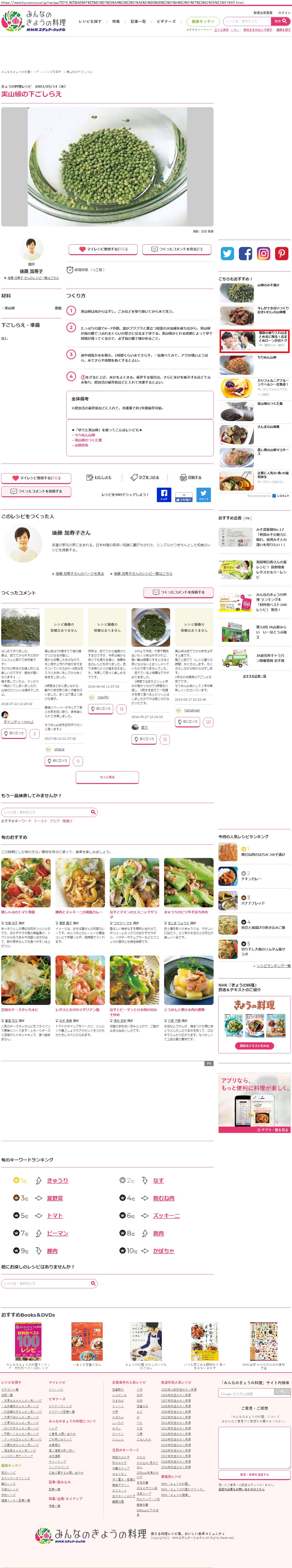The width and height of the screenshot is (292, 1568).
Task: Open the ちりめん山椒 link in the recipe notes
Action: [x=85, y=435]
